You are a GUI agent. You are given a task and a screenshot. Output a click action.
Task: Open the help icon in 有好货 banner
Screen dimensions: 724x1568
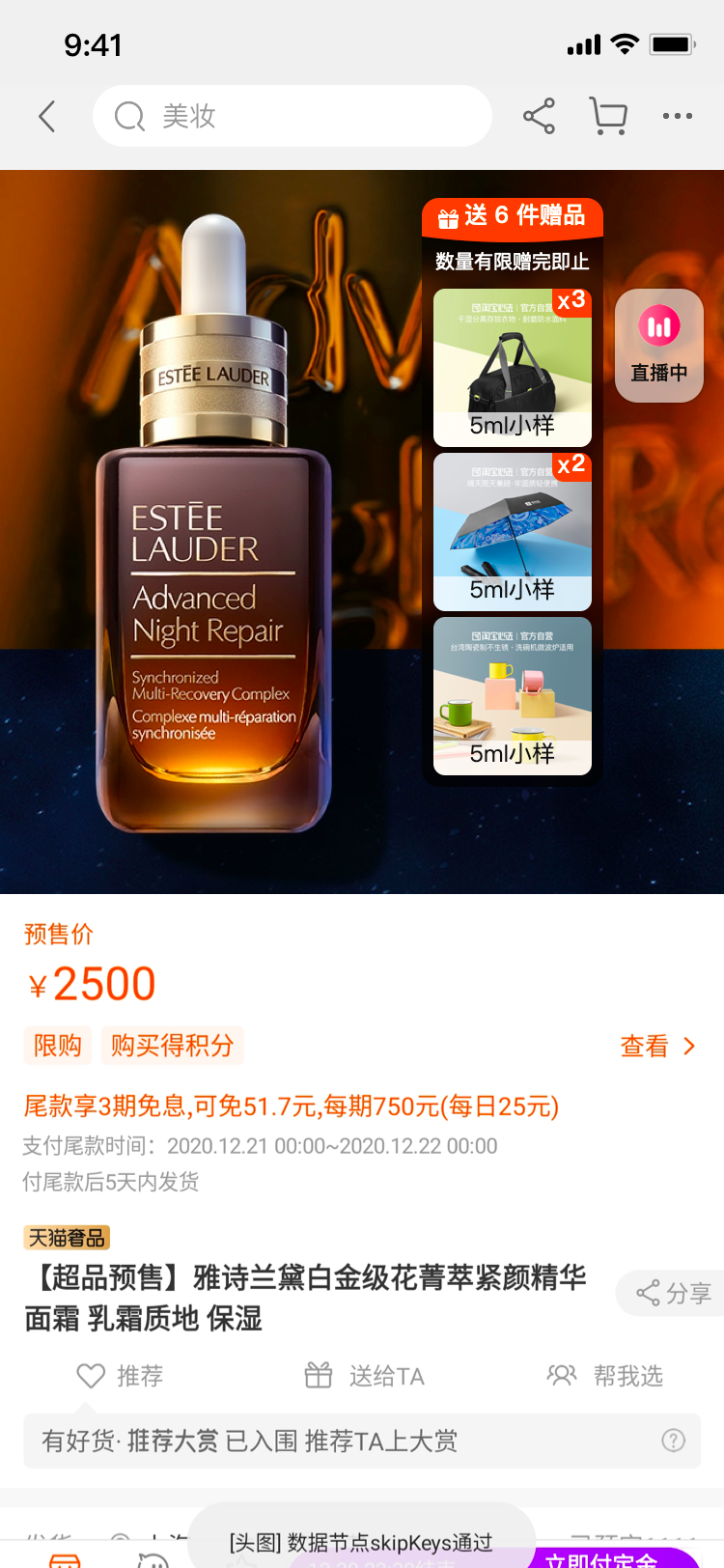pos(673,1441)
